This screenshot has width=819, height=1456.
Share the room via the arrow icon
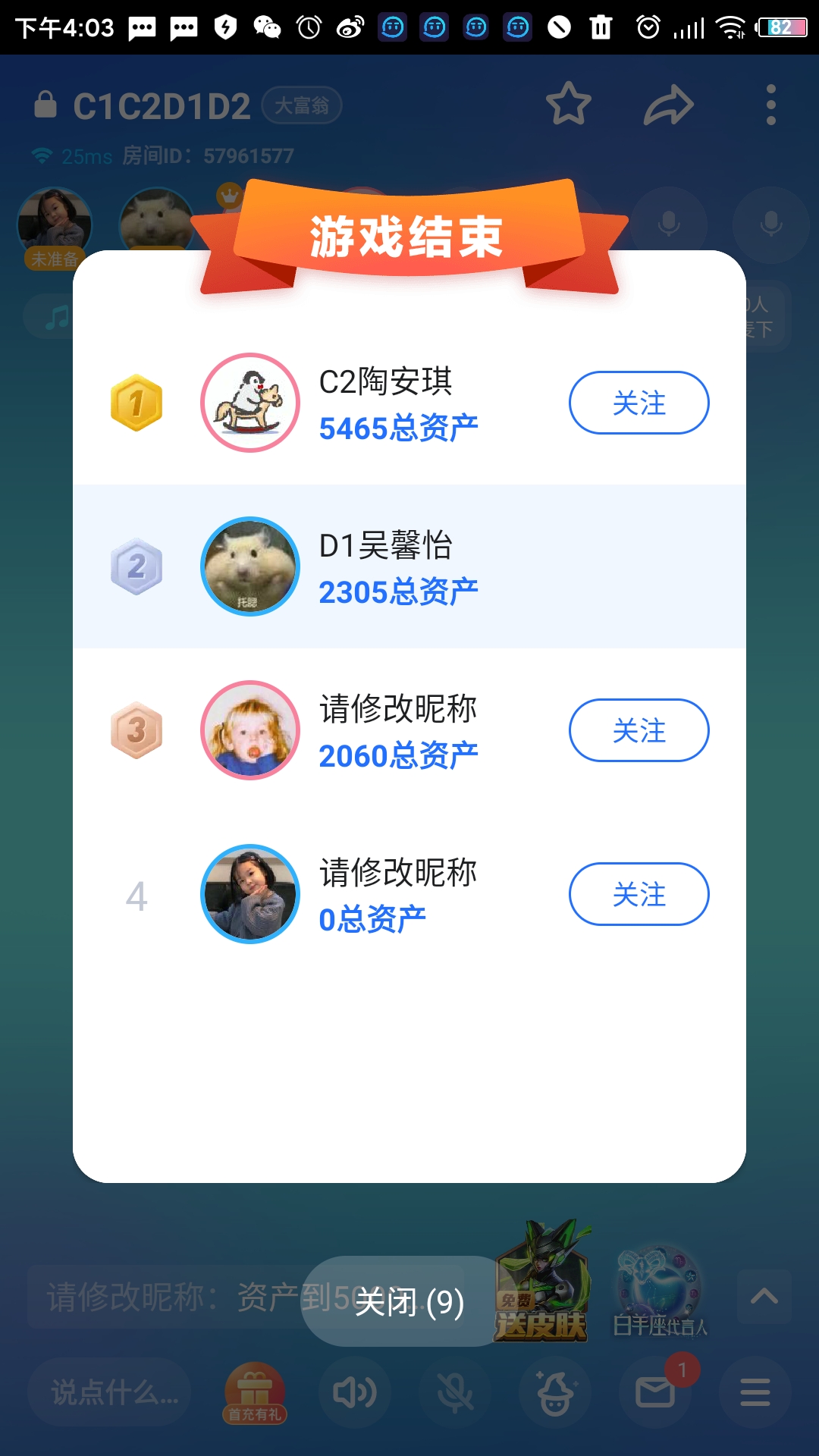[x=668, y=105]
